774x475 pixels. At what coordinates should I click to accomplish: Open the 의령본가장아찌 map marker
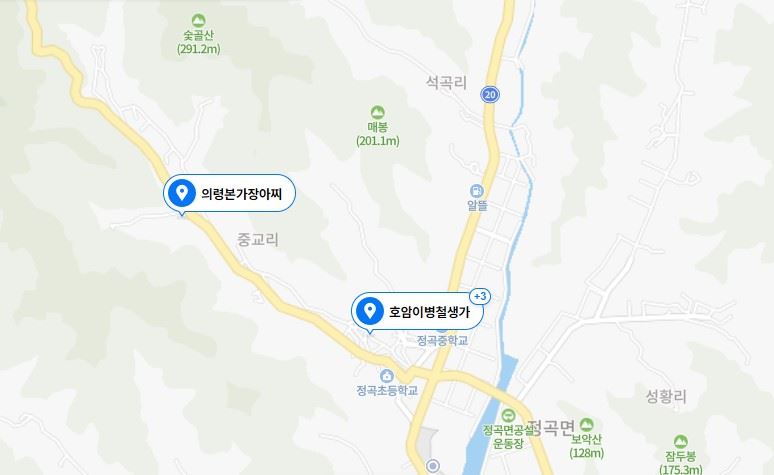[230, 193]
